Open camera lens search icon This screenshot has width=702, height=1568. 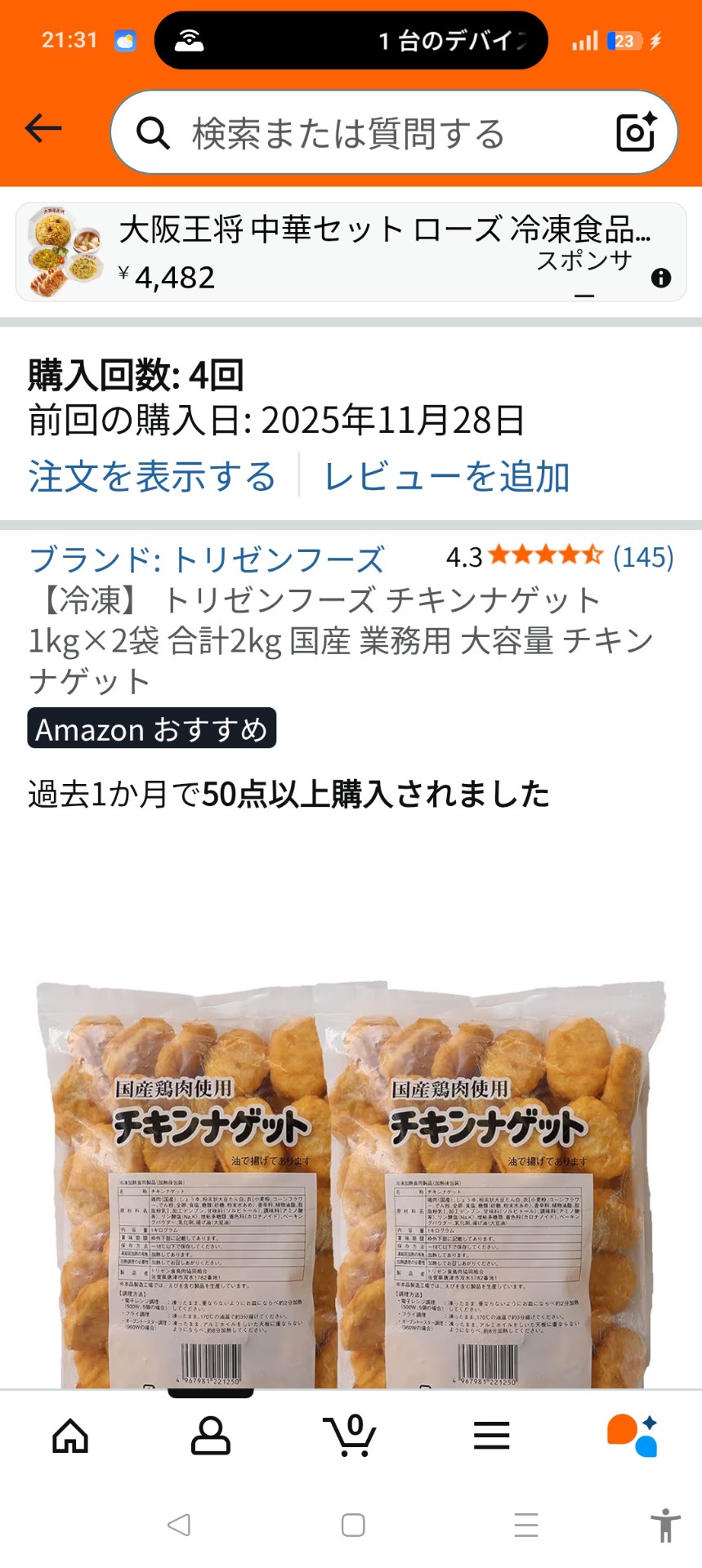(x=636, y=132)
